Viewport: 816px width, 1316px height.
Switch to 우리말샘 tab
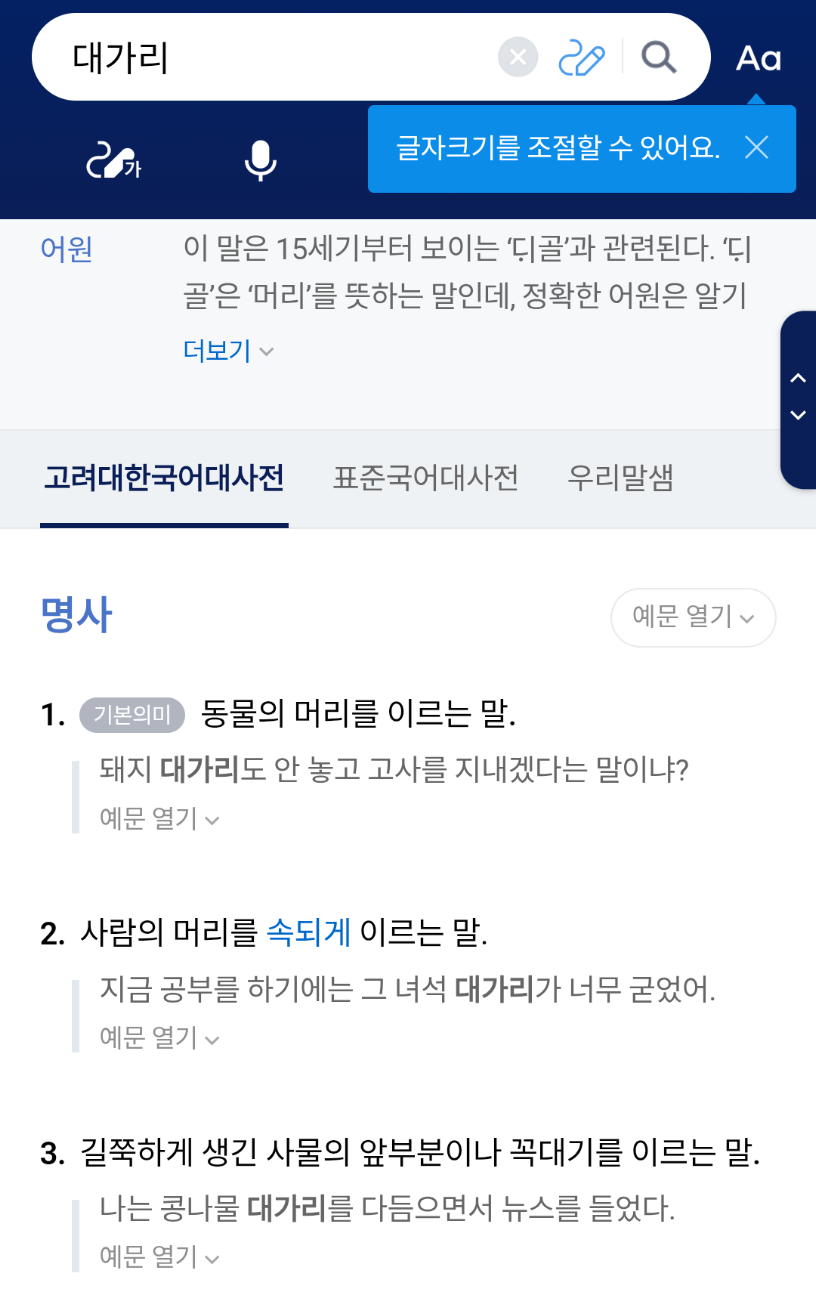[620, 478]
